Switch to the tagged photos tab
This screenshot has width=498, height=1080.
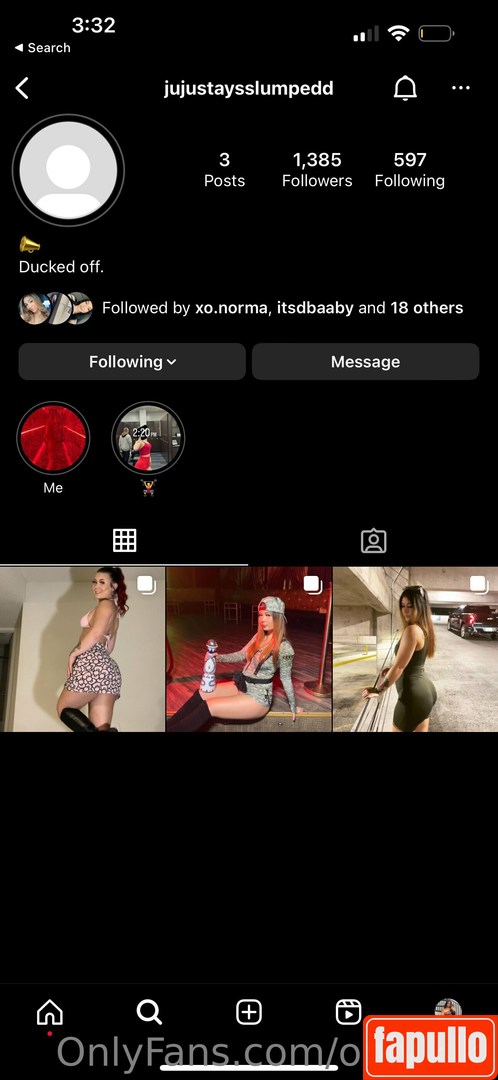tap(373, 541)
